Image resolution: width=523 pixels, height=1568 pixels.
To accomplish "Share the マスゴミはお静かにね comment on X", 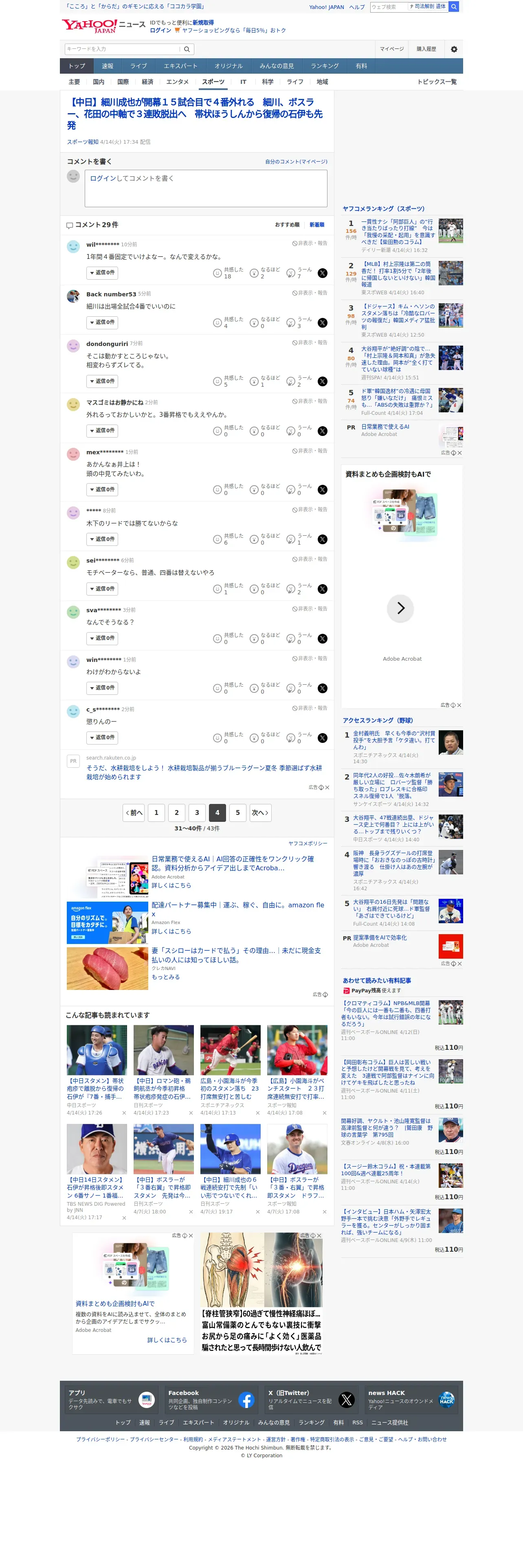I will (x=323, y=431).
